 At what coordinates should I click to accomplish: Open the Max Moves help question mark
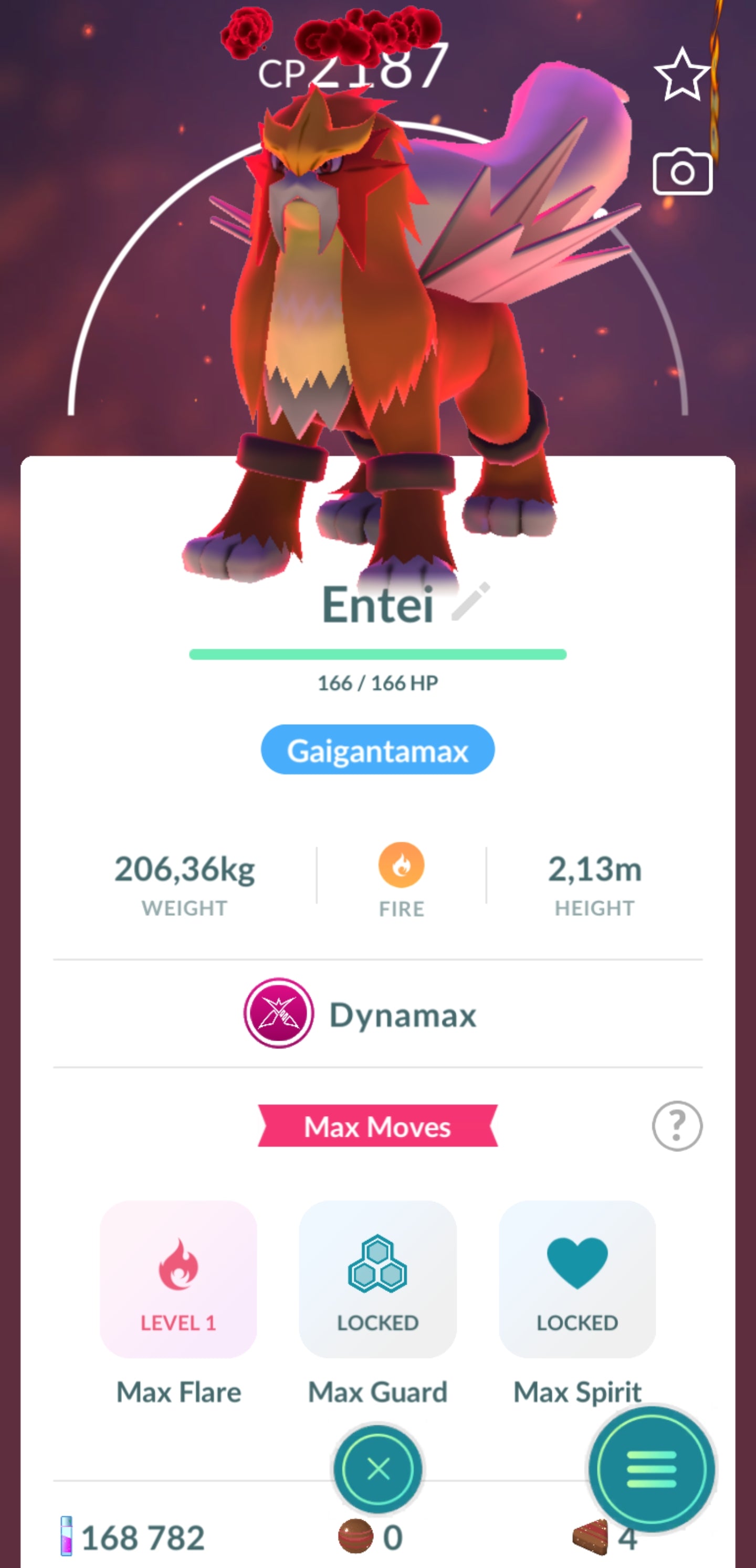pos(677,1126)
